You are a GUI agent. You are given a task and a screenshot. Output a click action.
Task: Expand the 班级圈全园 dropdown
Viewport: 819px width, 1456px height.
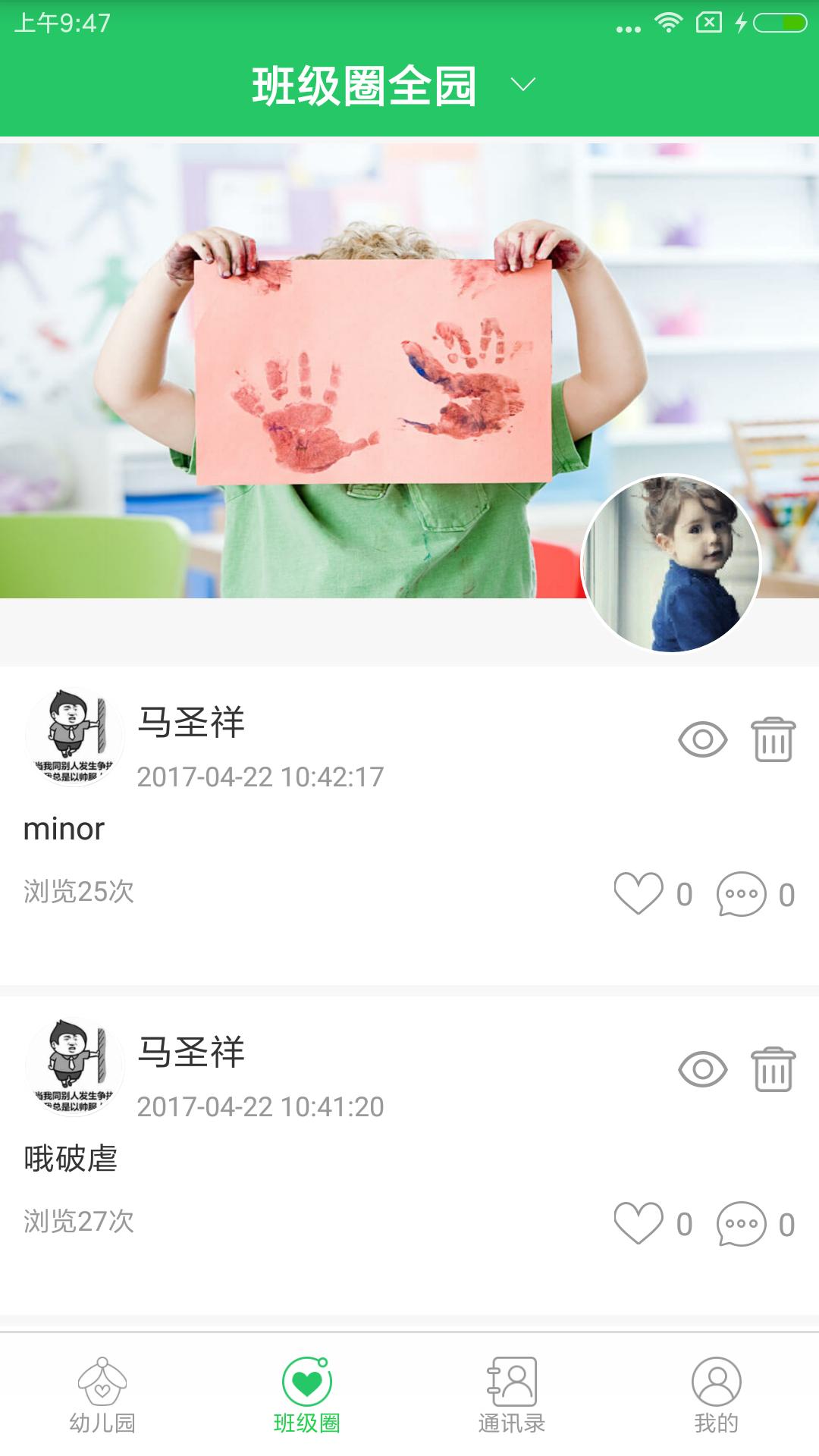point(522,84)
